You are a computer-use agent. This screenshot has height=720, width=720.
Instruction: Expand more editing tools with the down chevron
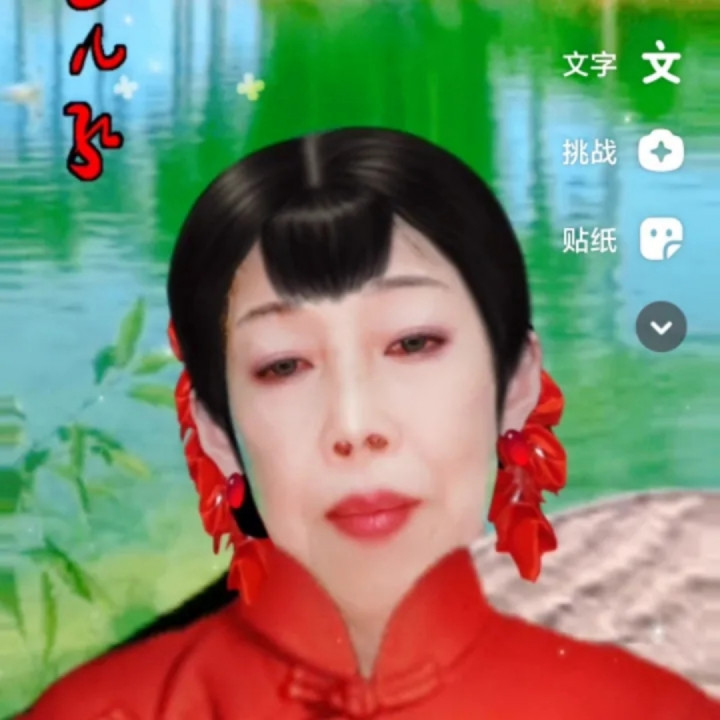(661, 327)
